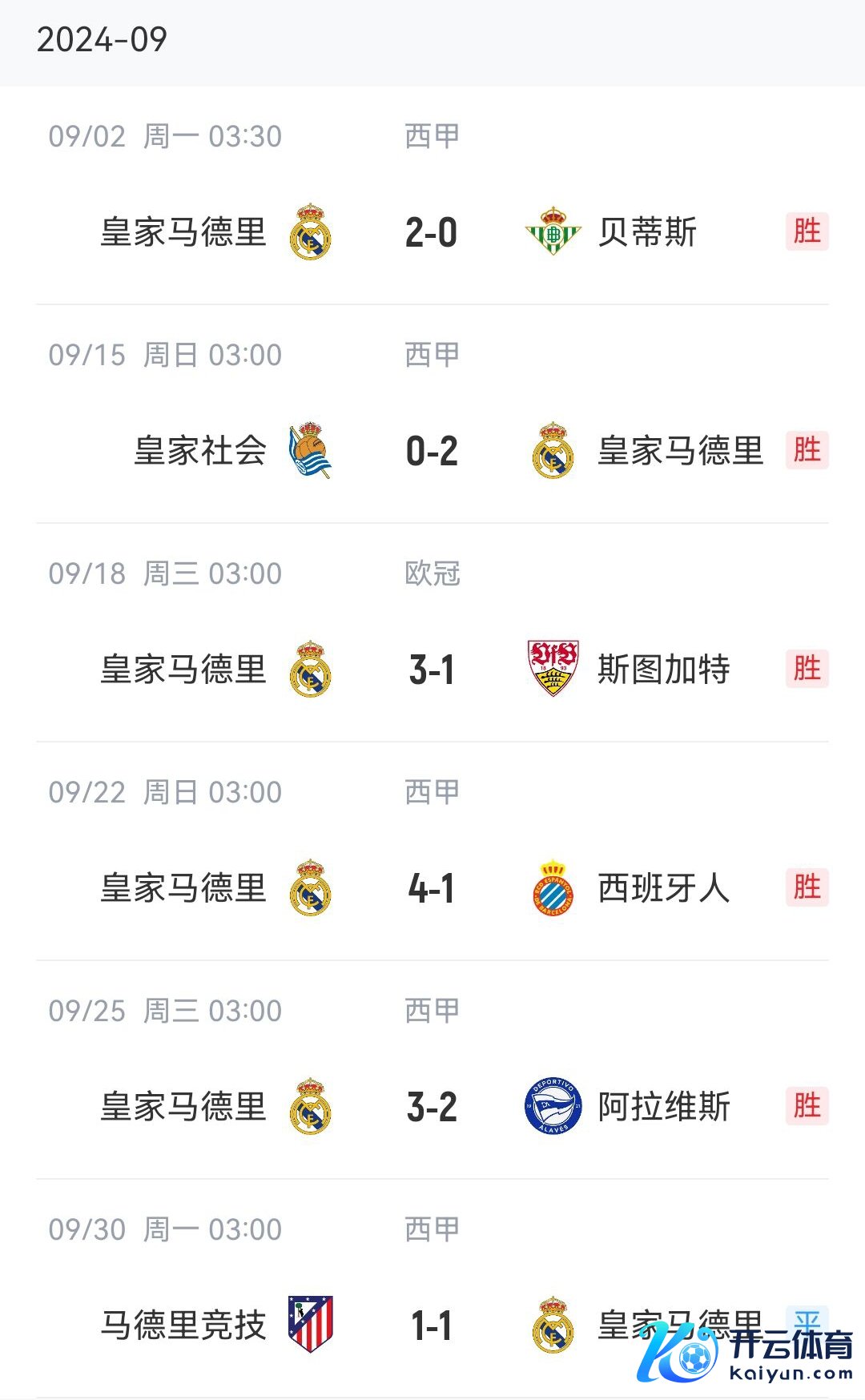The width and height of the screenshot is (865, 1400).
Task: Open the Atlético Madrid vs Real Madrid 1-1 match
Action: 431,1326
